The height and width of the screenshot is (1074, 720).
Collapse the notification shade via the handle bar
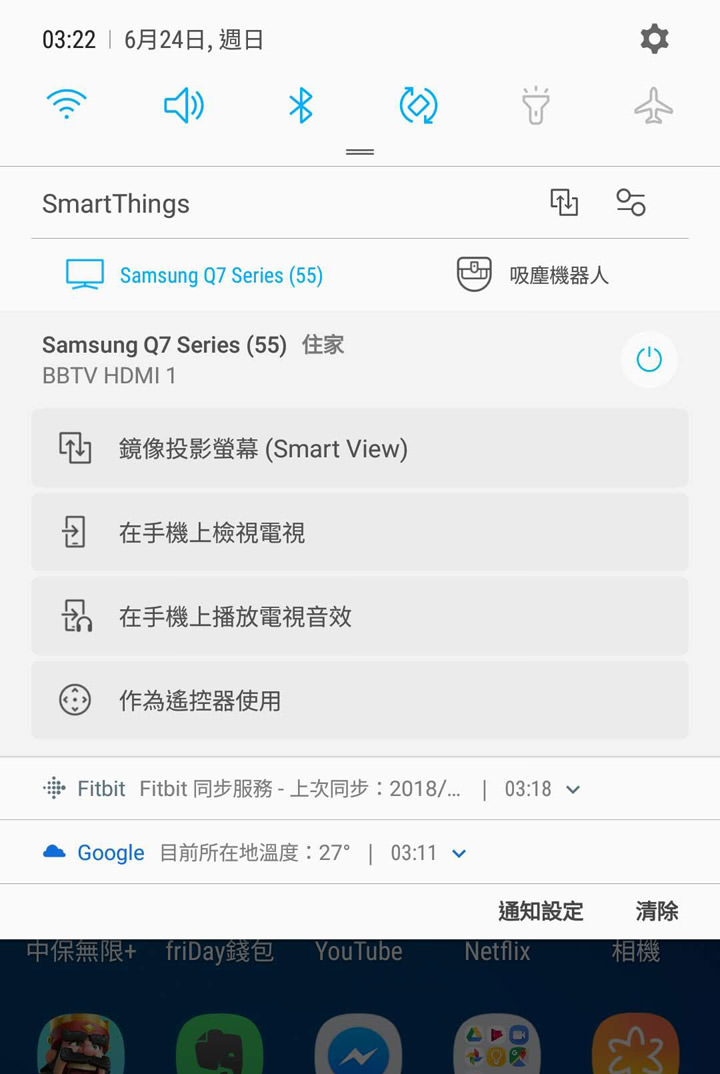(x=359, y=150)
